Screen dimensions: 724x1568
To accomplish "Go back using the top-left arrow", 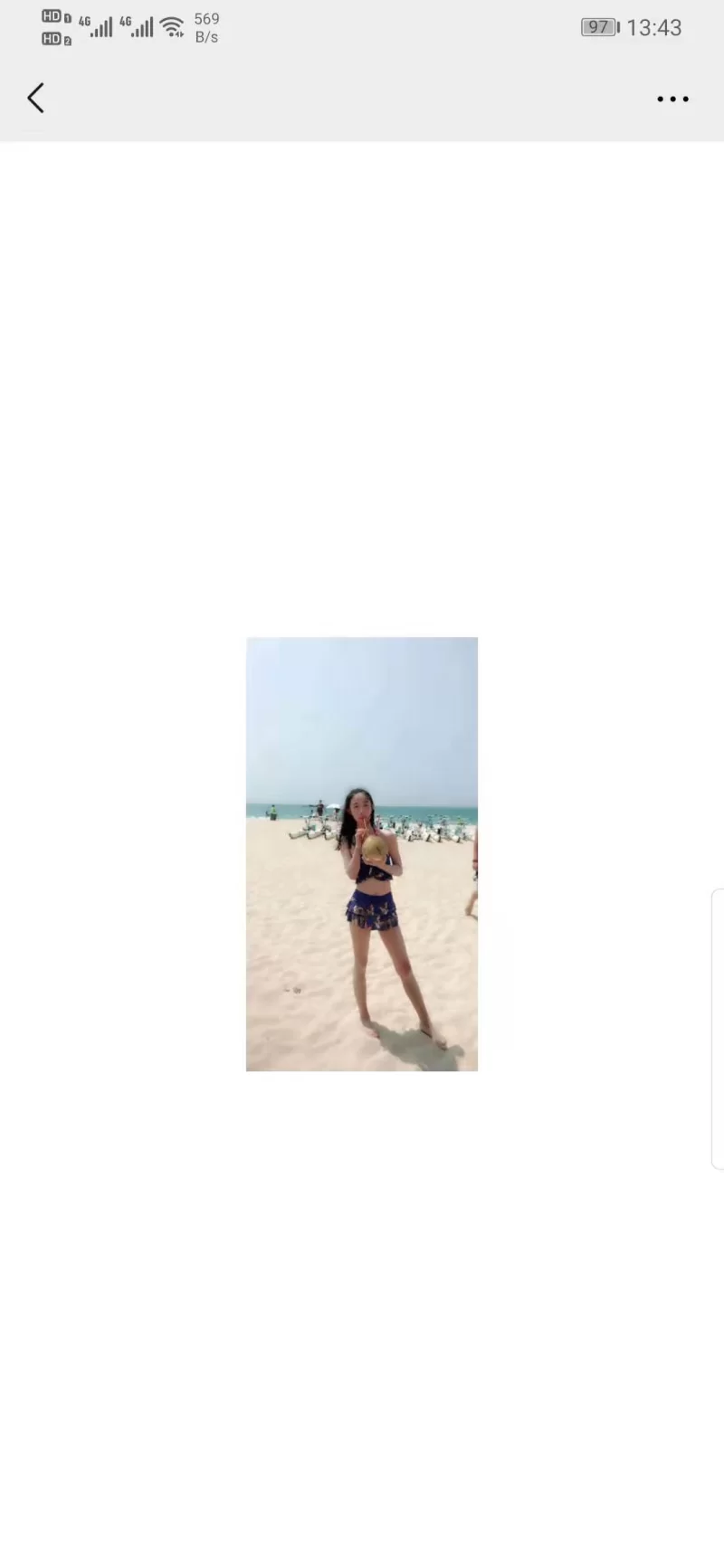I will [36, 98].
